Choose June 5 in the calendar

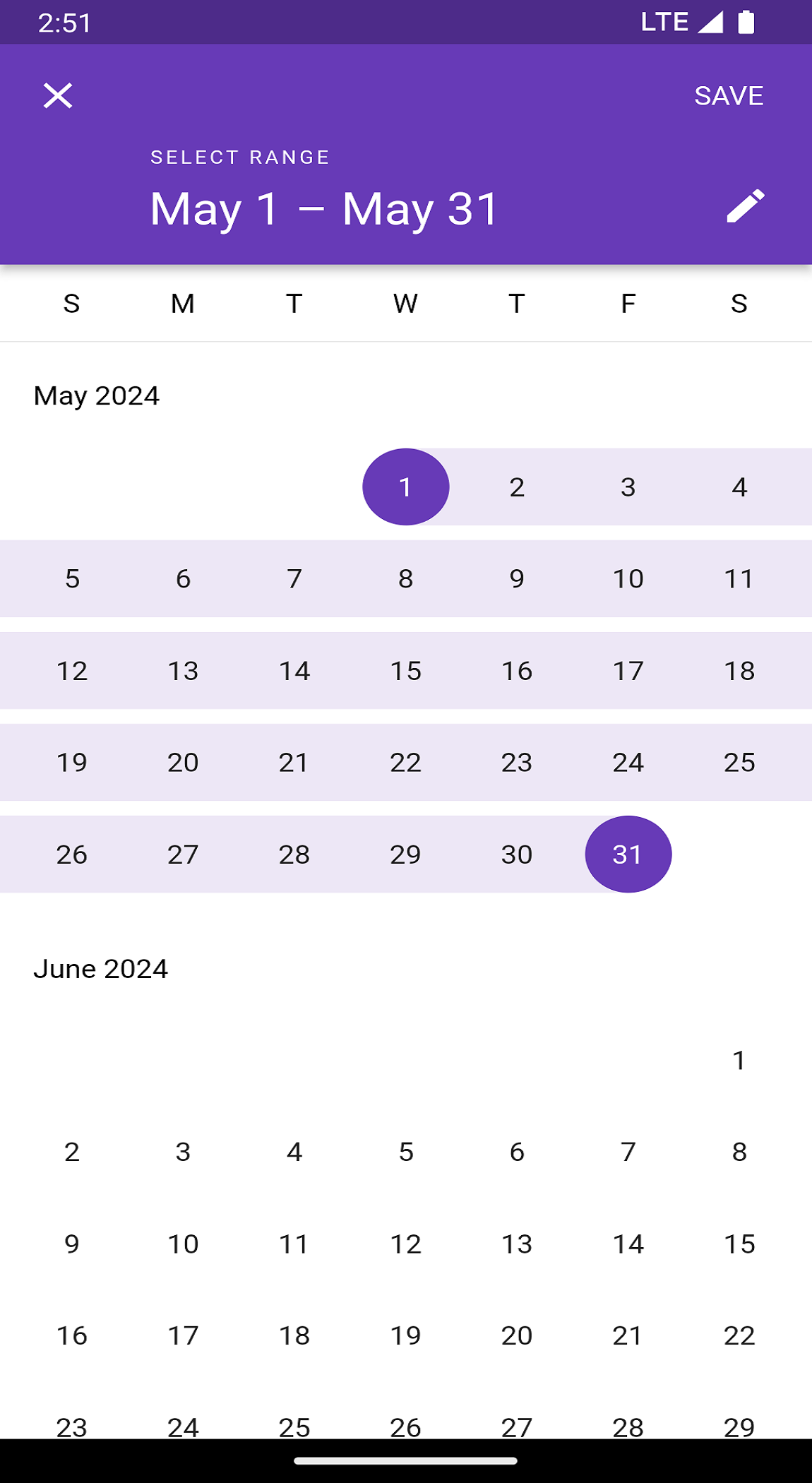(x=405, y=1152)
